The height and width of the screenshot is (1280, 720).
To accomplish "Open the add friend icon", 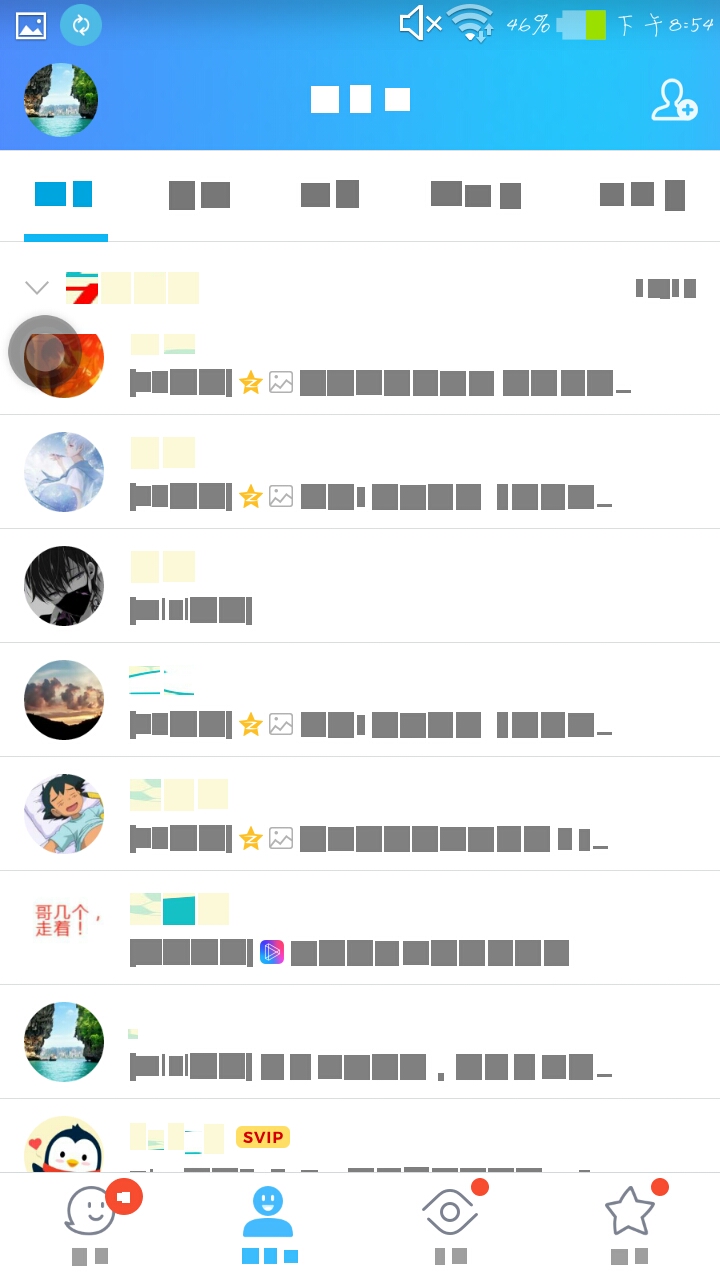I will (x=674, y=100).
